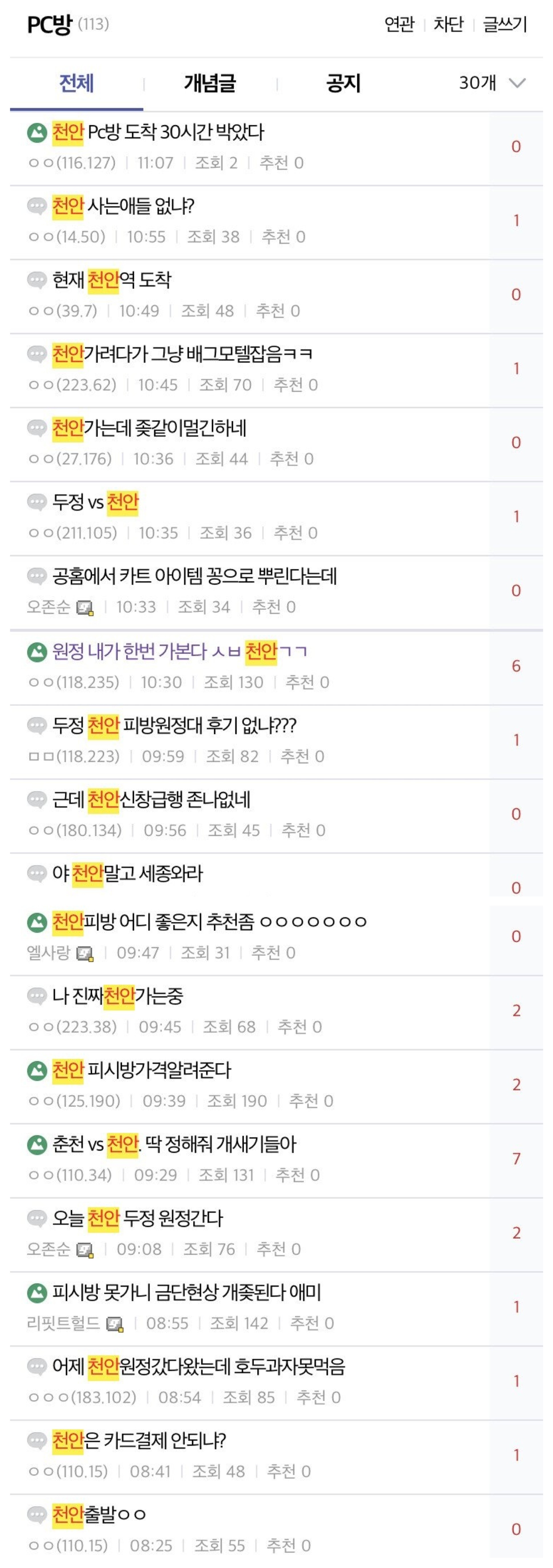Viewport: 553px width, 1568px height.
Task: Tap the 차단 block option
Action: click(x=448, y=24)
